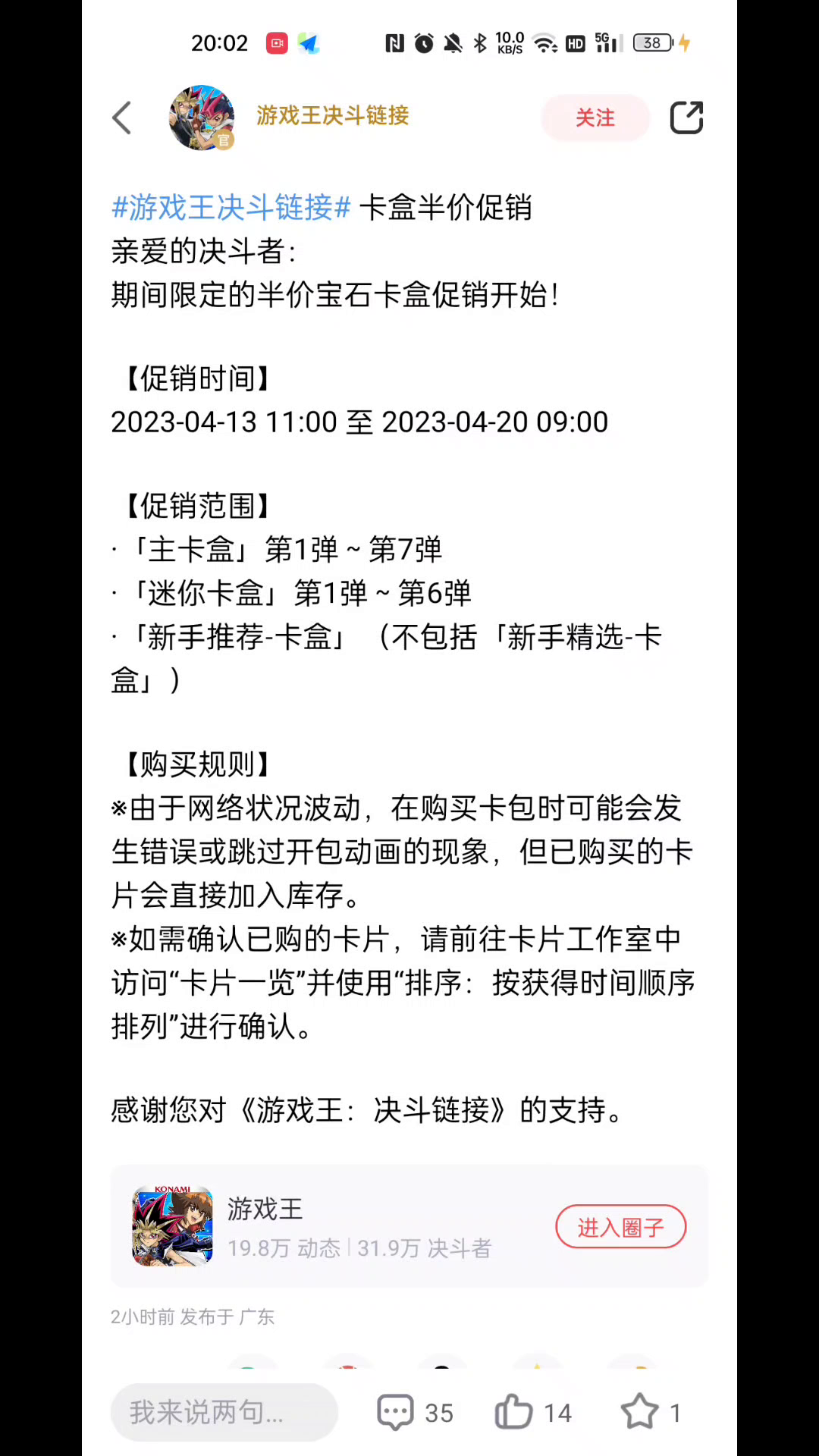Image resolution: width=819 pixels, height=1456 pixels.
Task: Tap the 我来说两句 comment field
Action: [224, 1412]
